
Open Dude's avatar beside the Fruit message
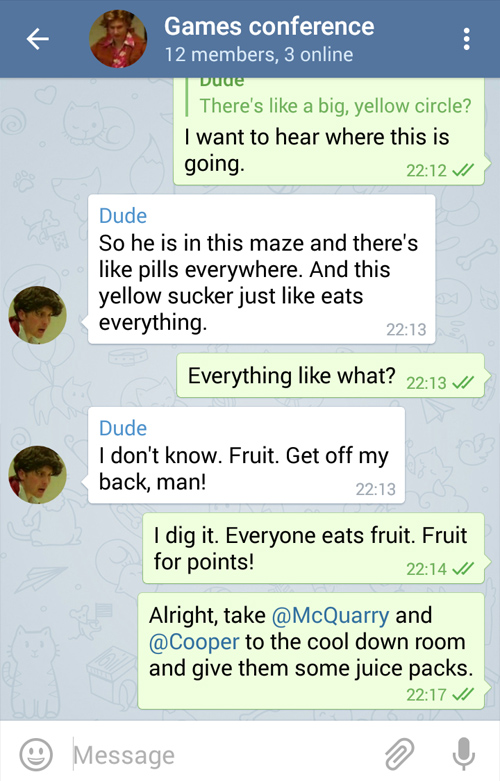(x=37, y=475)
